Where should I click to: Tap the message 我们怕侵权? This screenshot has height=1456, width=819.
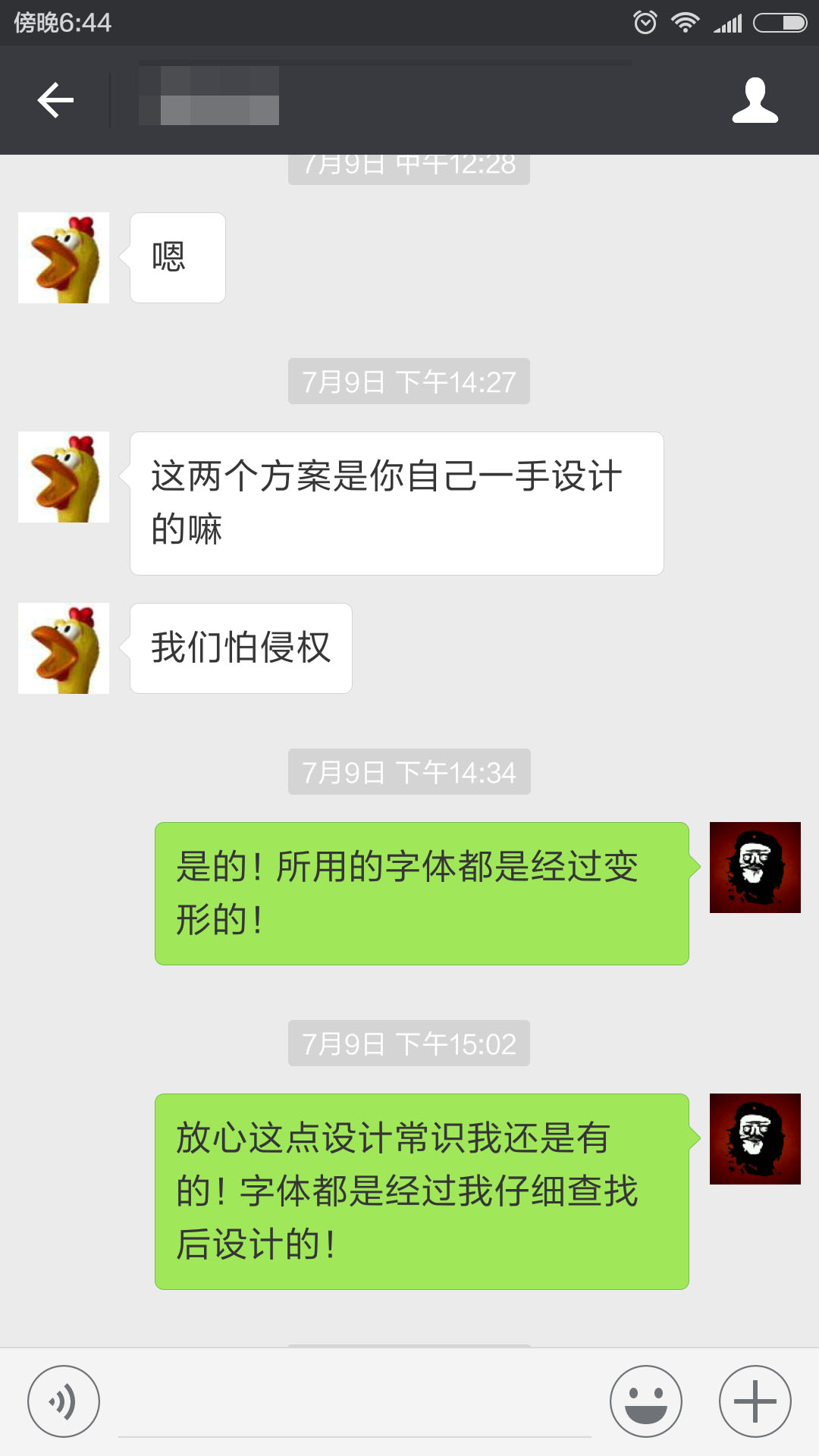(241, 648)
